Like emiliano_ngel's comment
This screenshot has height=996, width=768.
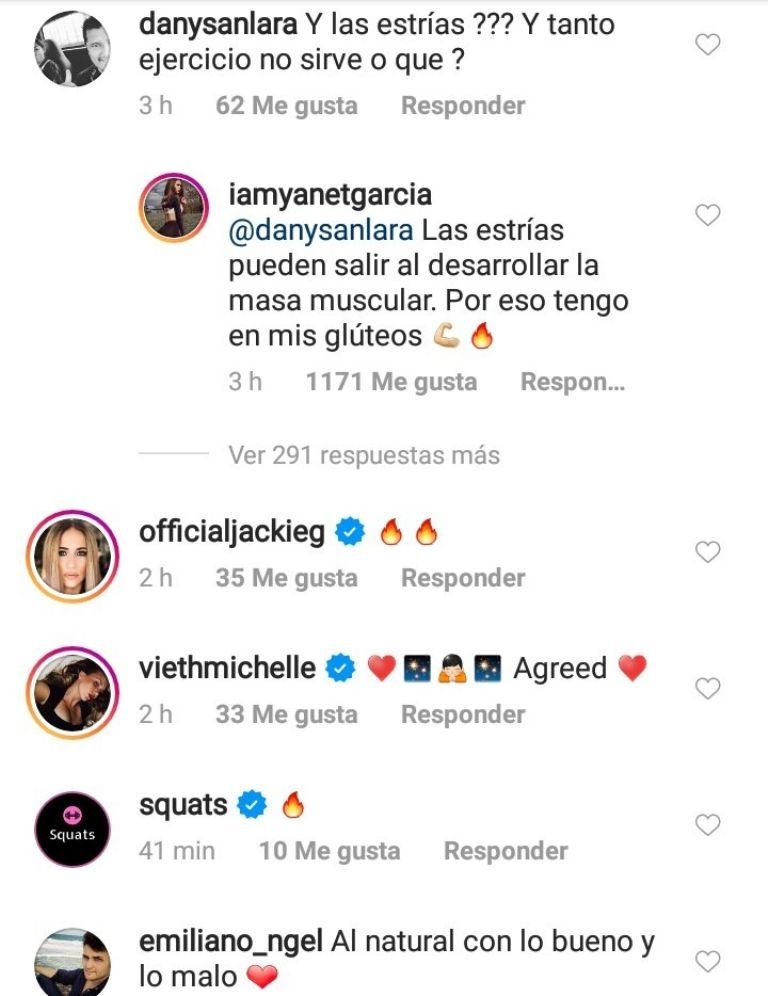point(708,962)
